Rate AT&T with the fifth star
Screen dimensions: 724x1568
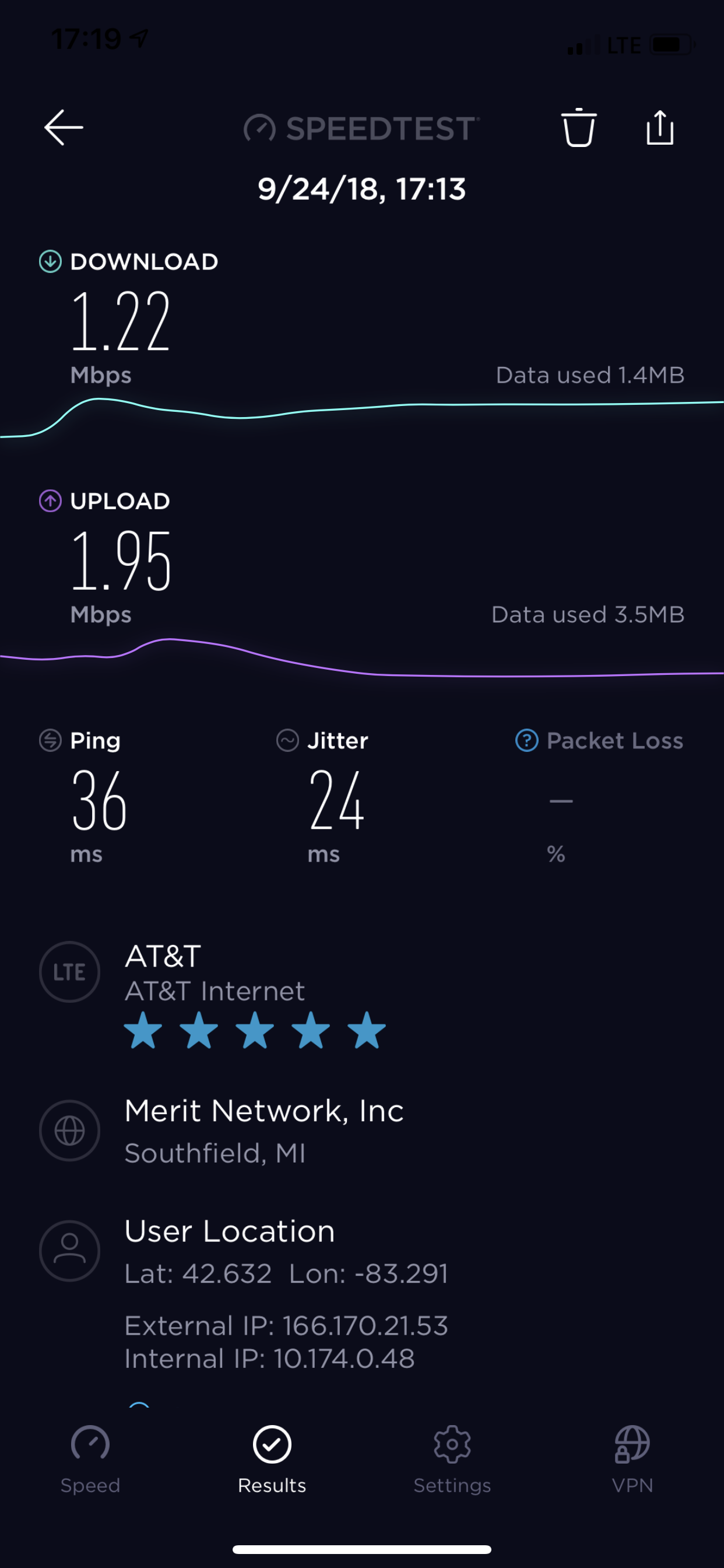click(366, 1030)
